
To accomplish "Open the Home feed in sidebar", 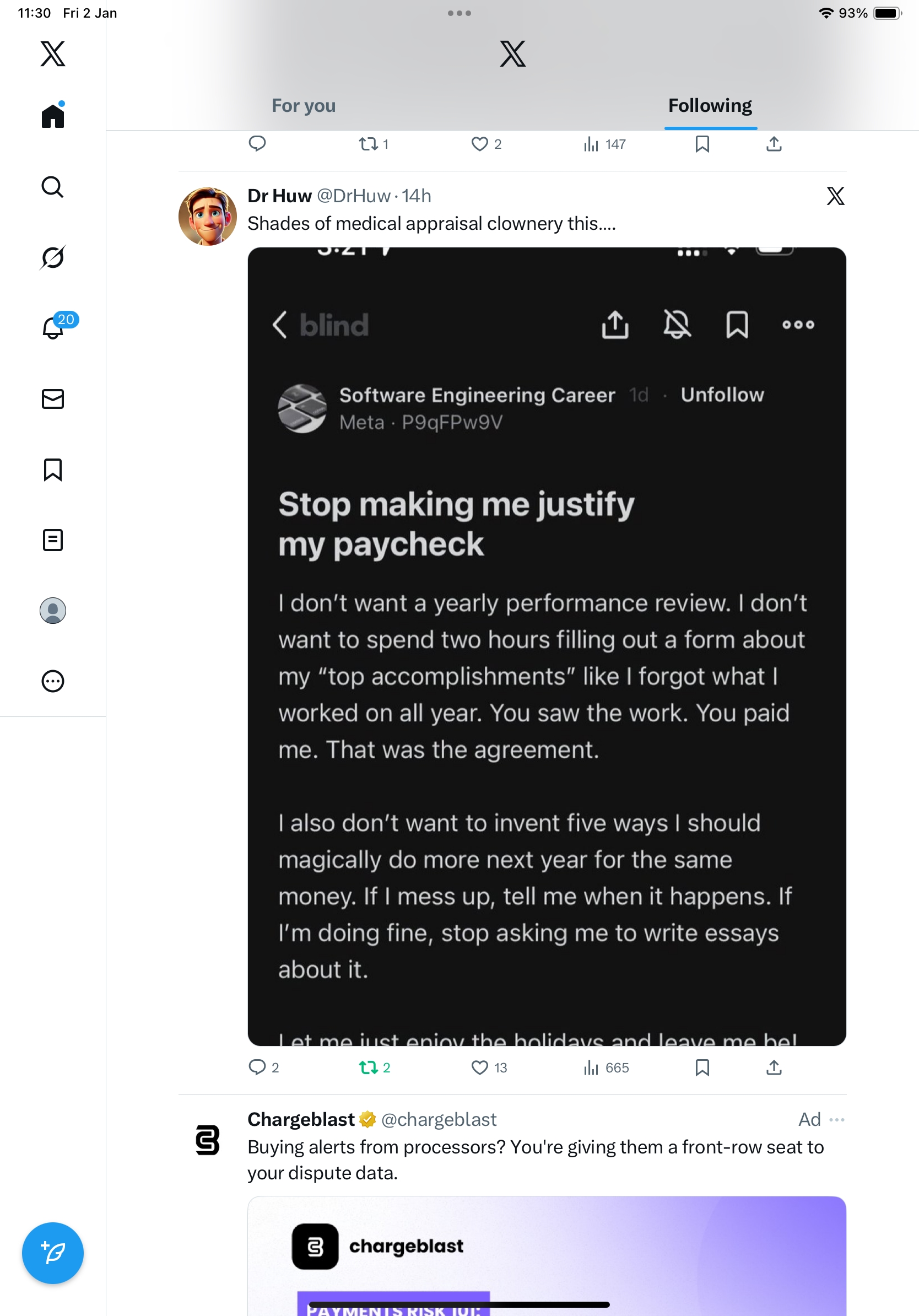I will [x=53, y=116].
